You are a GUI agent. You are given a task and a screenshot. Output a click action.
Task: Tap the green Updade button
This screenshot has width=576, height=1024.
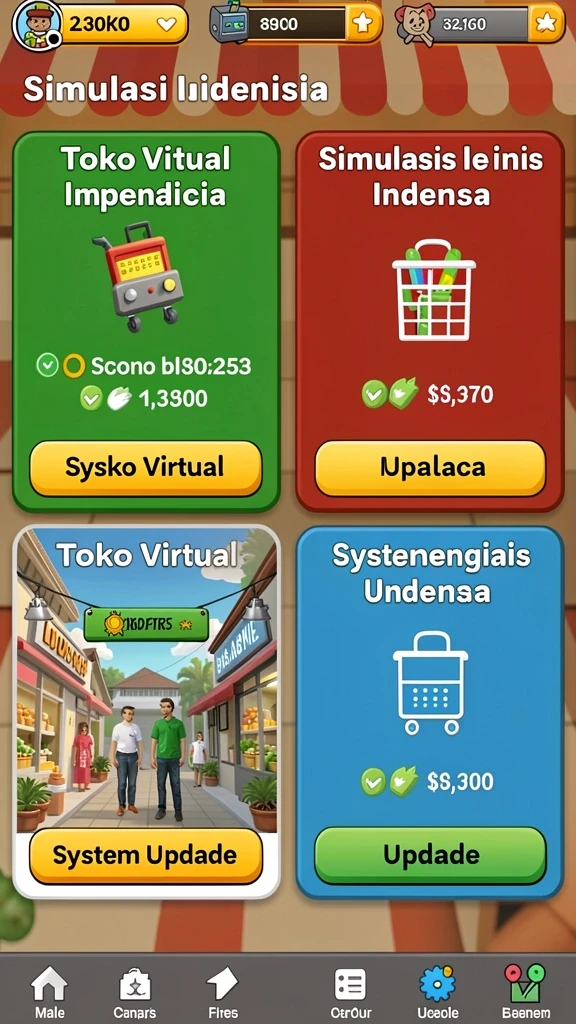[x=430, y=856]
